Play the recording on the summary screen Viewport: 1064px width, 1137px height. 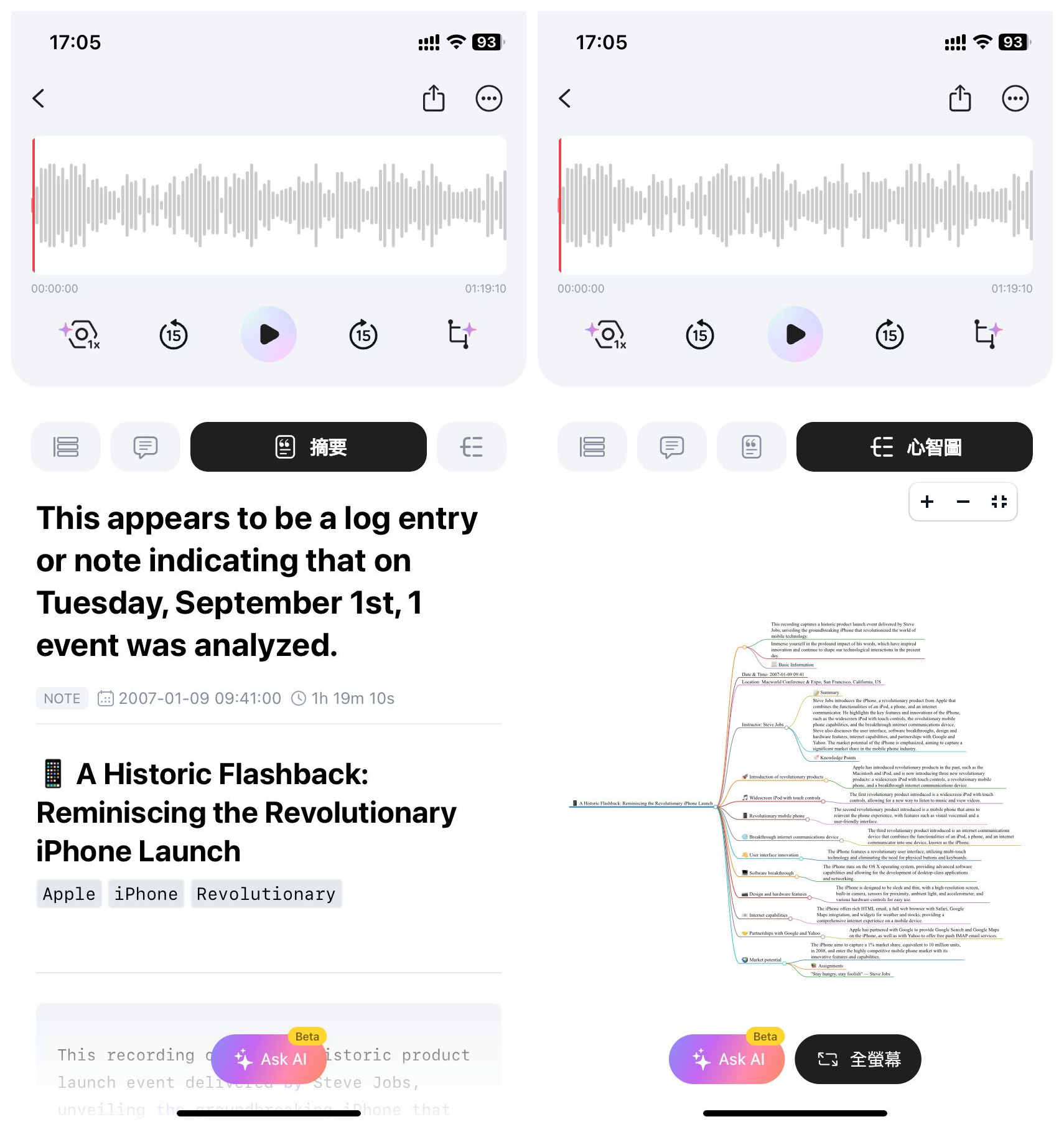[269, 334]
